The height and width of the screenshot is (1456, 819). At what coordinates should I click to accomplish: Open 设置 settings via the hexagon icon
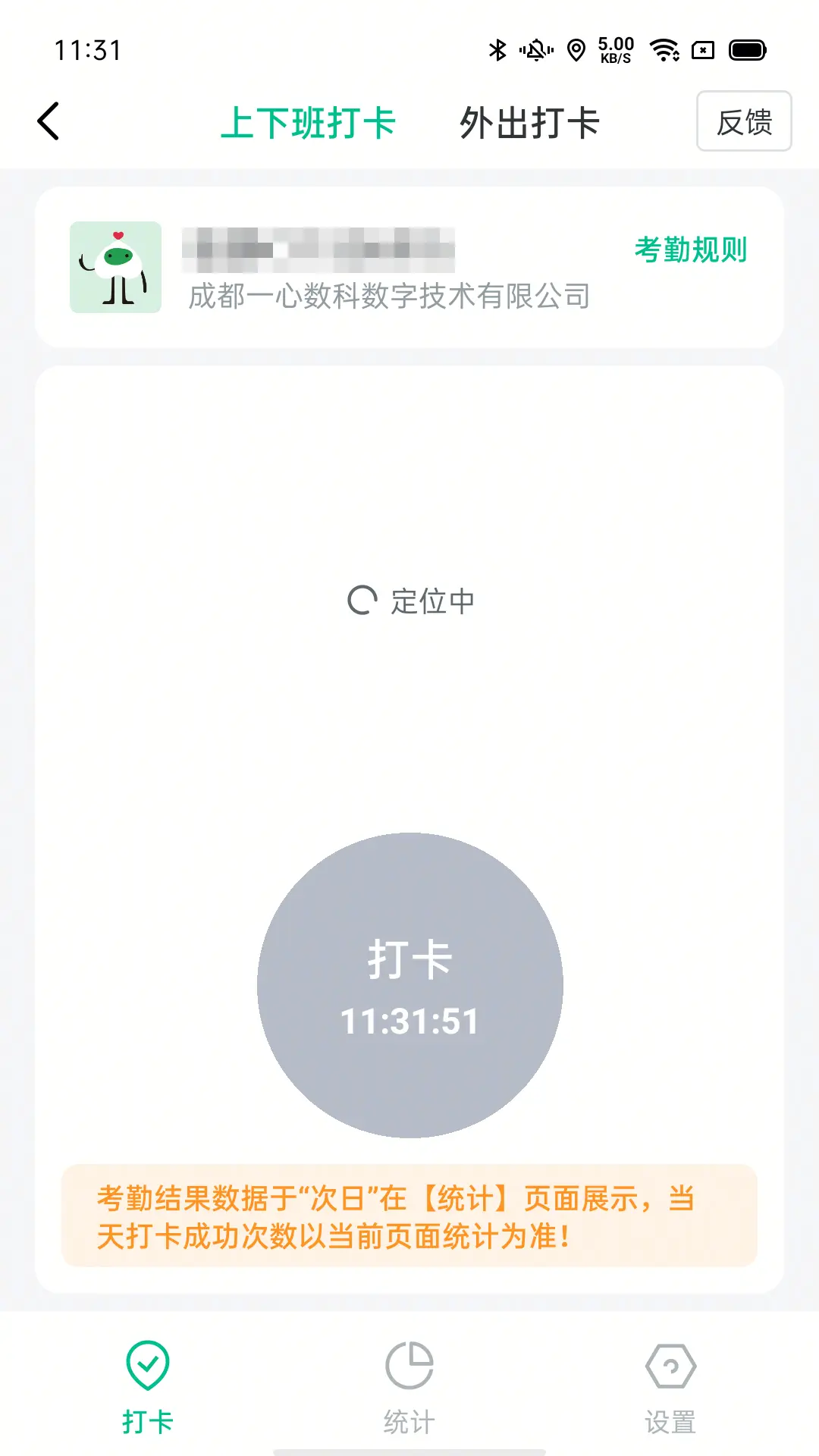[670, 1365]
